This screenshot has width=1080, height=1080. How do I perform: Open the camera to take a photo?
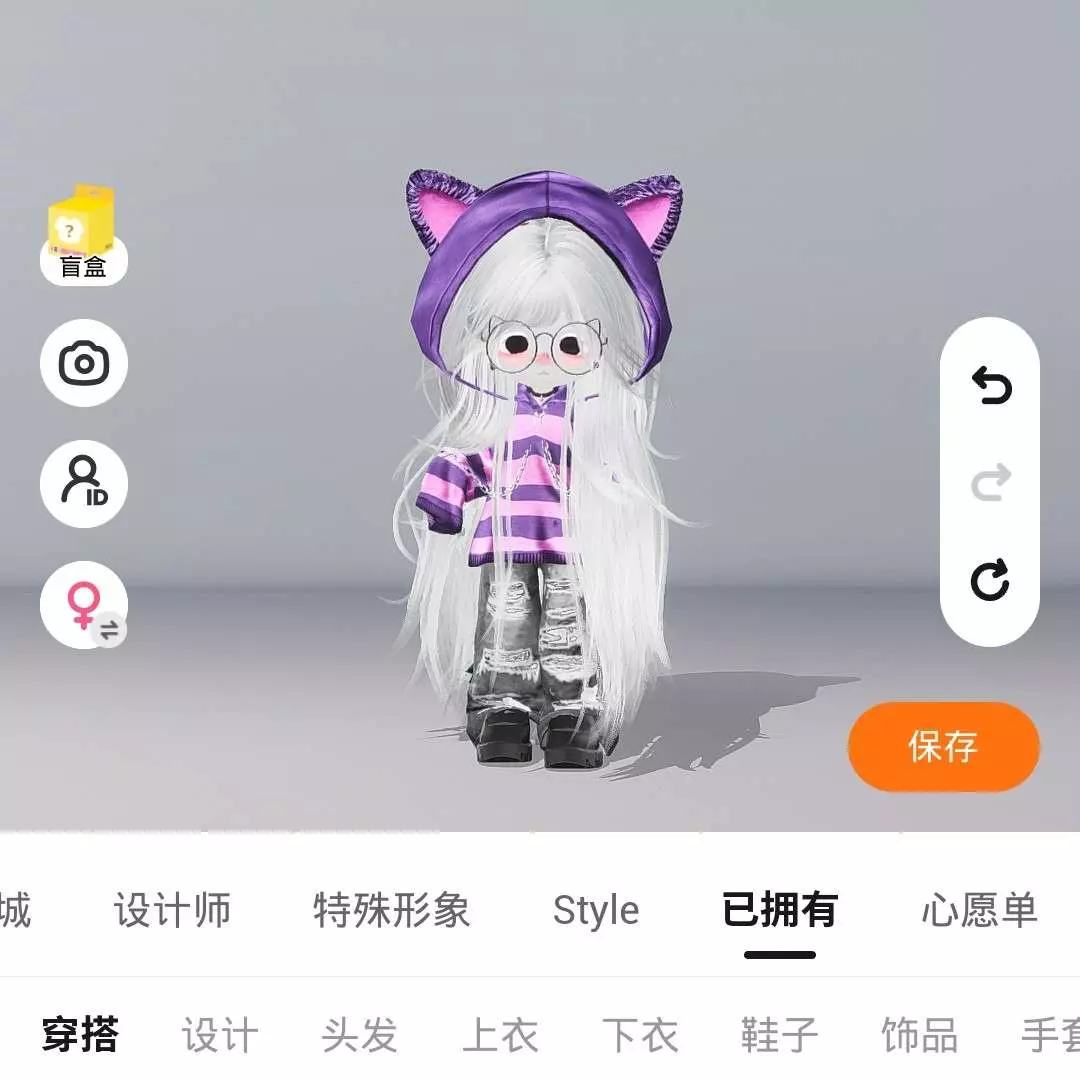coord(84,362)
